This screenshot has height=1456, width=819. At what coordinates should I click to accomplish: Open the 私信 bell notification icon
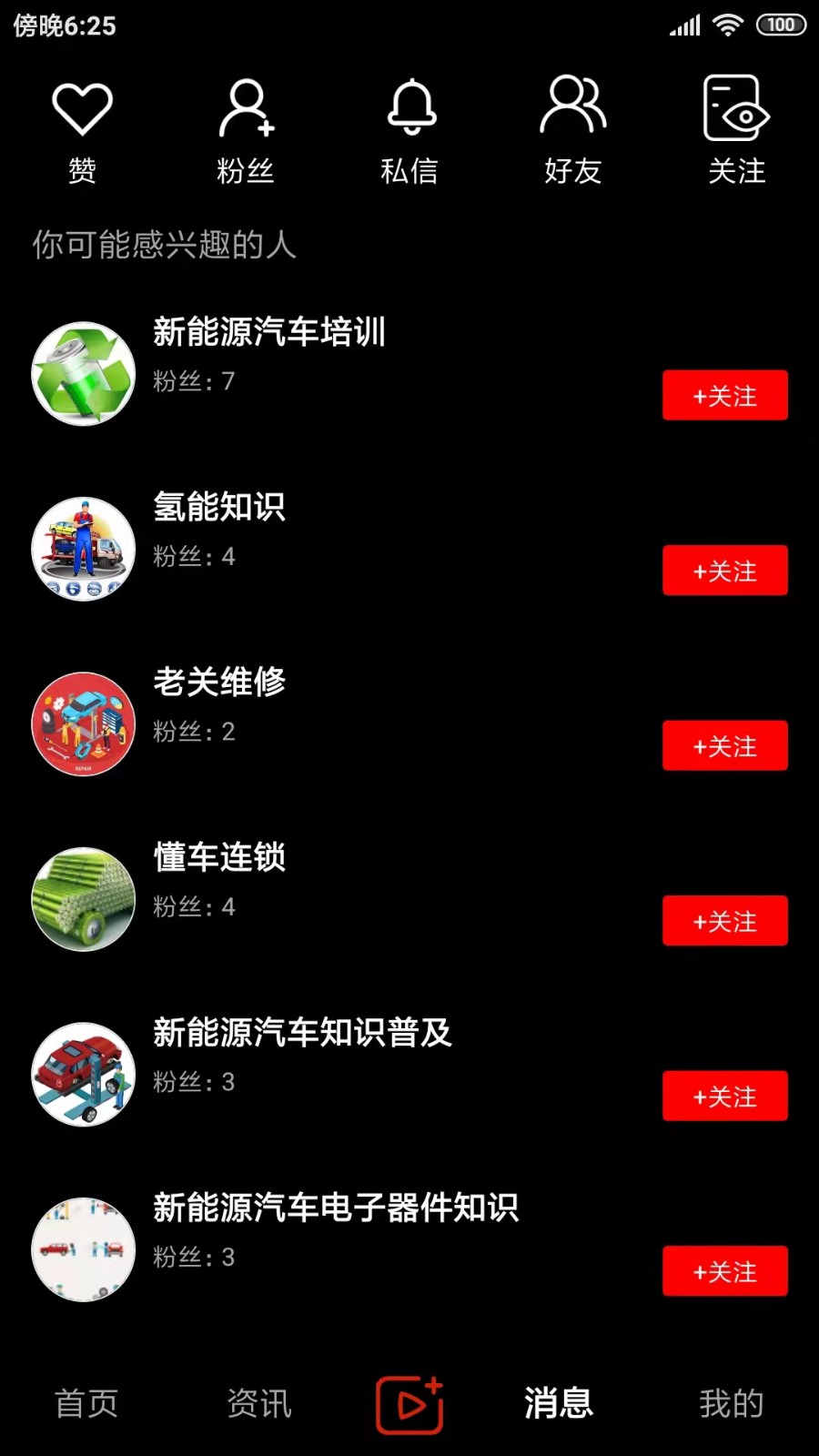click(x=410, y=105)
